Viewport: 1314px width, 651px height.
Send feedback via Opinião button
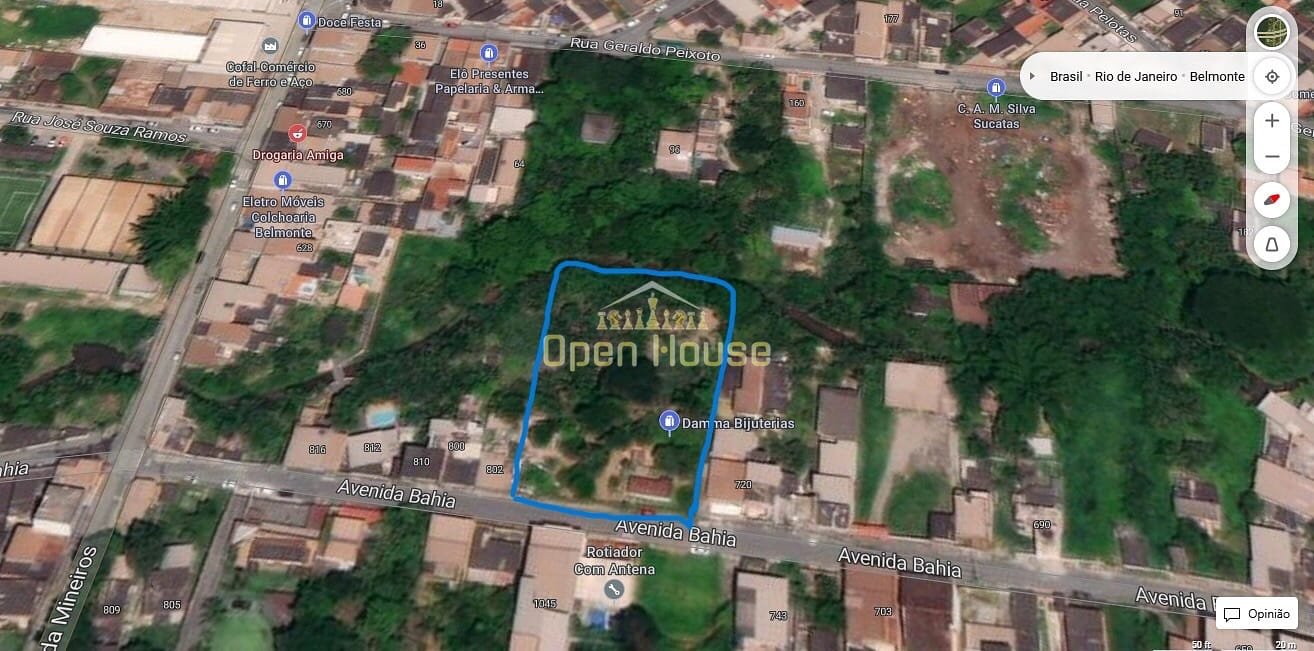(x=1258, y=614)
